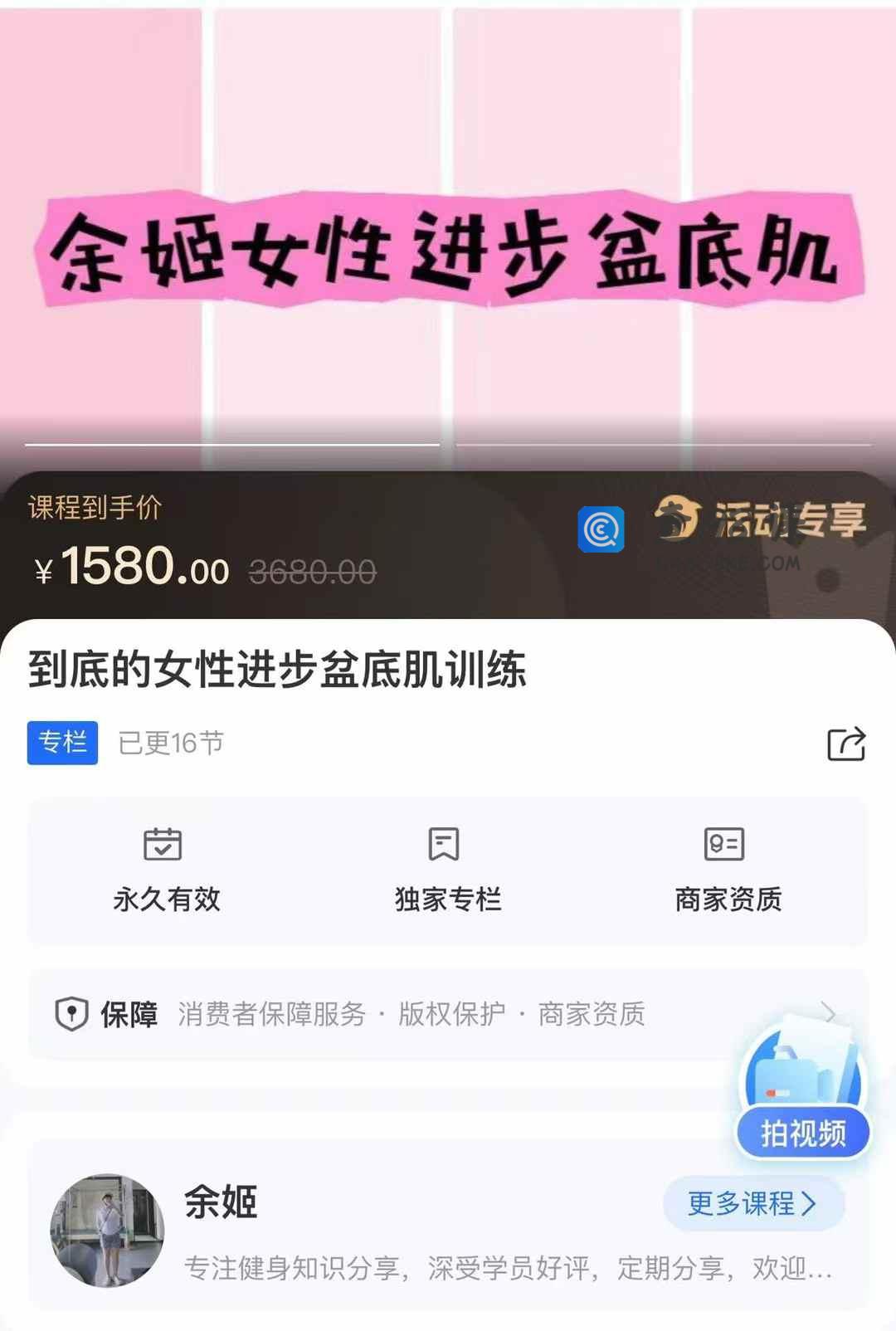The image size is (896, 1331).
Task: View 余姬's profile avatar
Action: pos(108,1230)
